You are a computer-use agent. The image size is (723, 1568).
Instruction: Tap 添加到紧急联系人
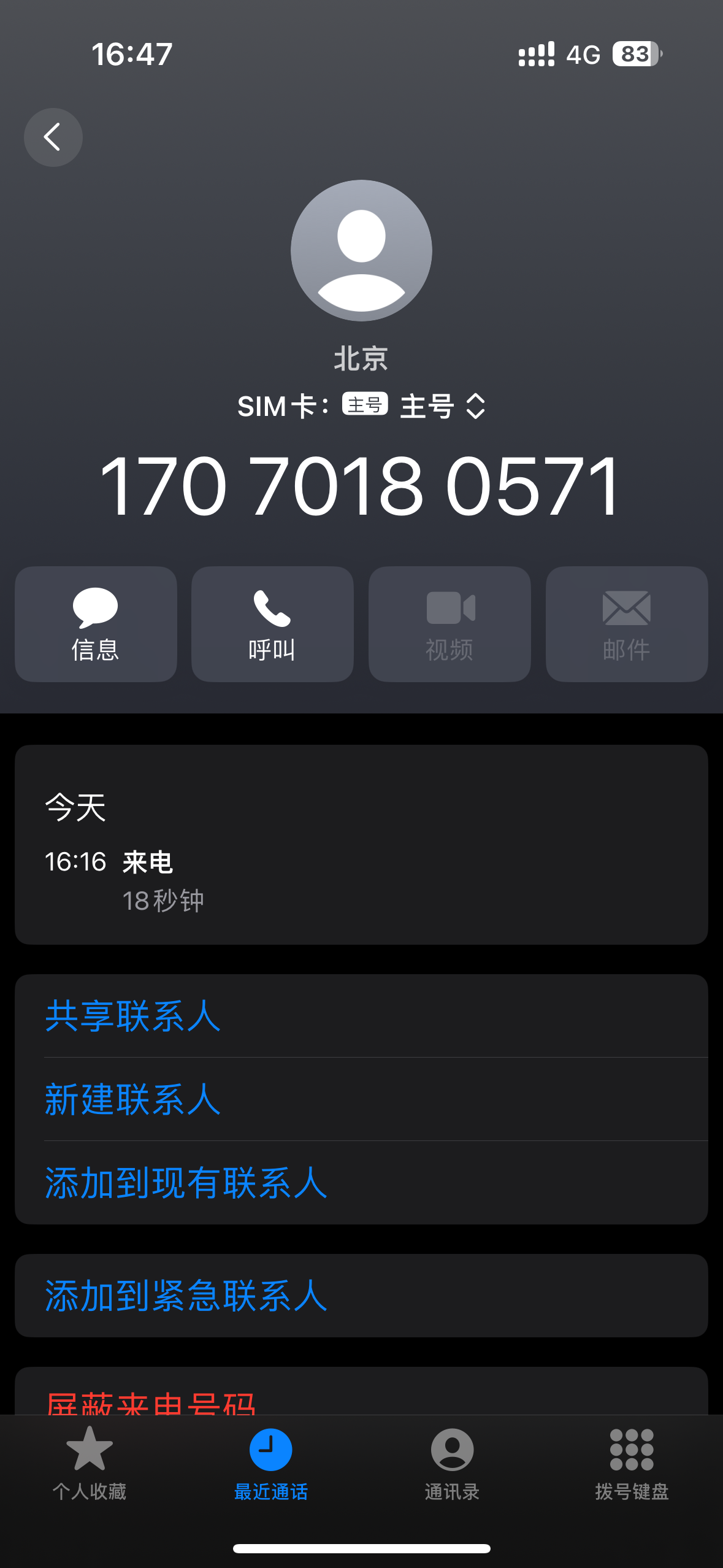tap(186, 1296)
